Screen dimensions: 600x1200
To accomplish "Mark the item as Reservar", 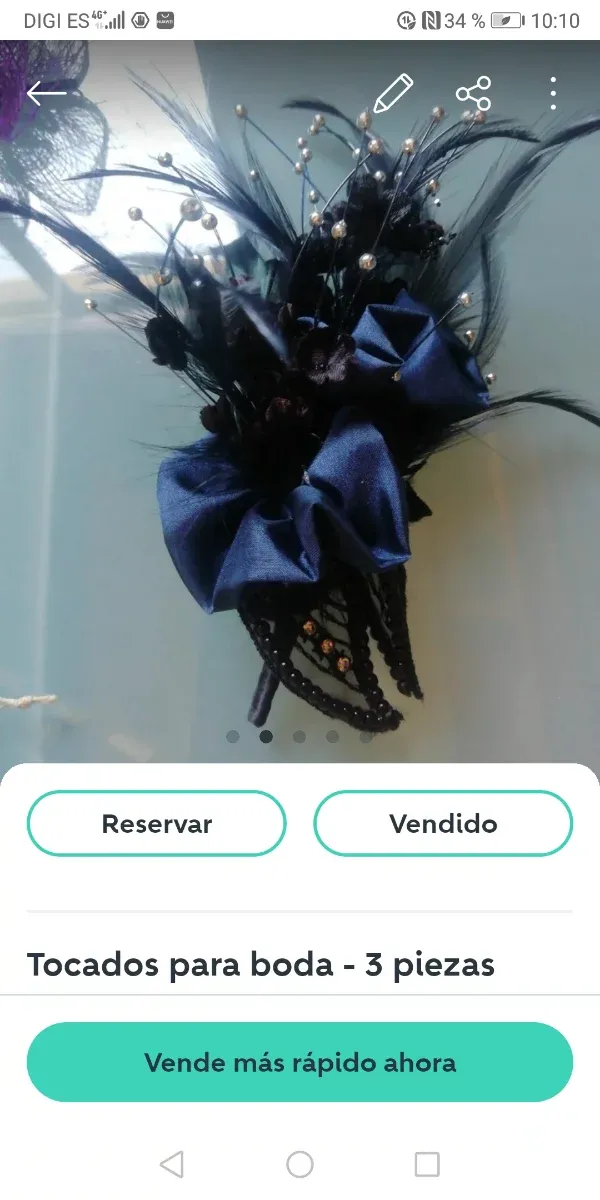I will [157, 823].
